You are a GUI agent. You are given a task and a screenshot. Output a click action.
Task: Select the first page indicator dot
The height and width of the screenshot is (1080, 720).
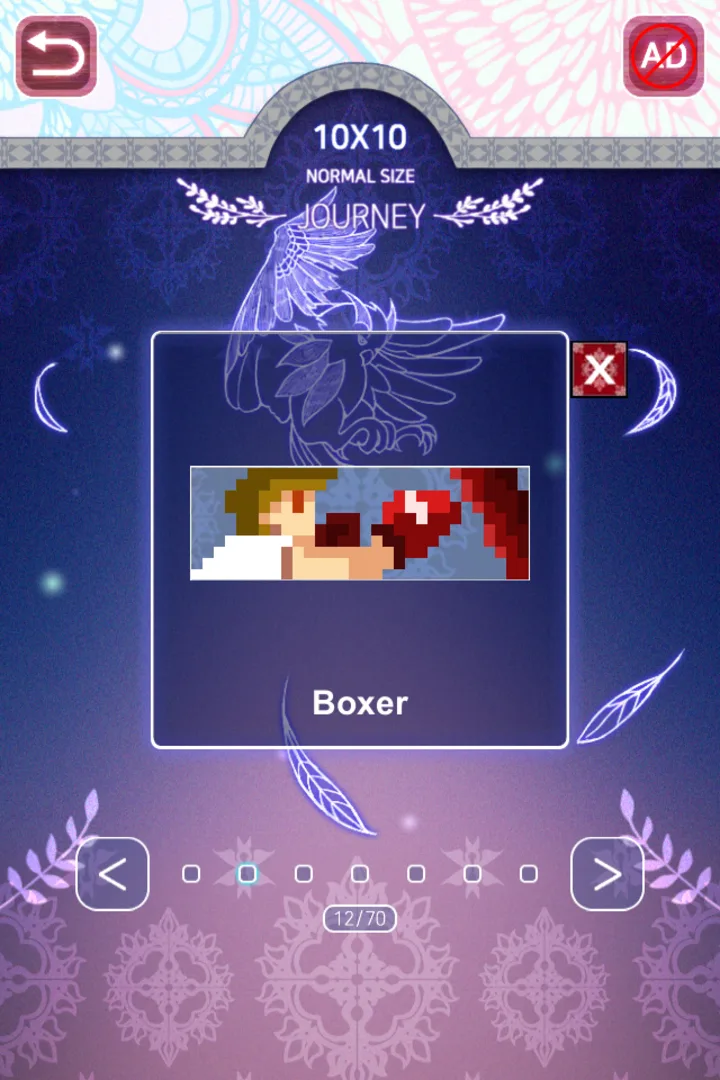point(191,874)
